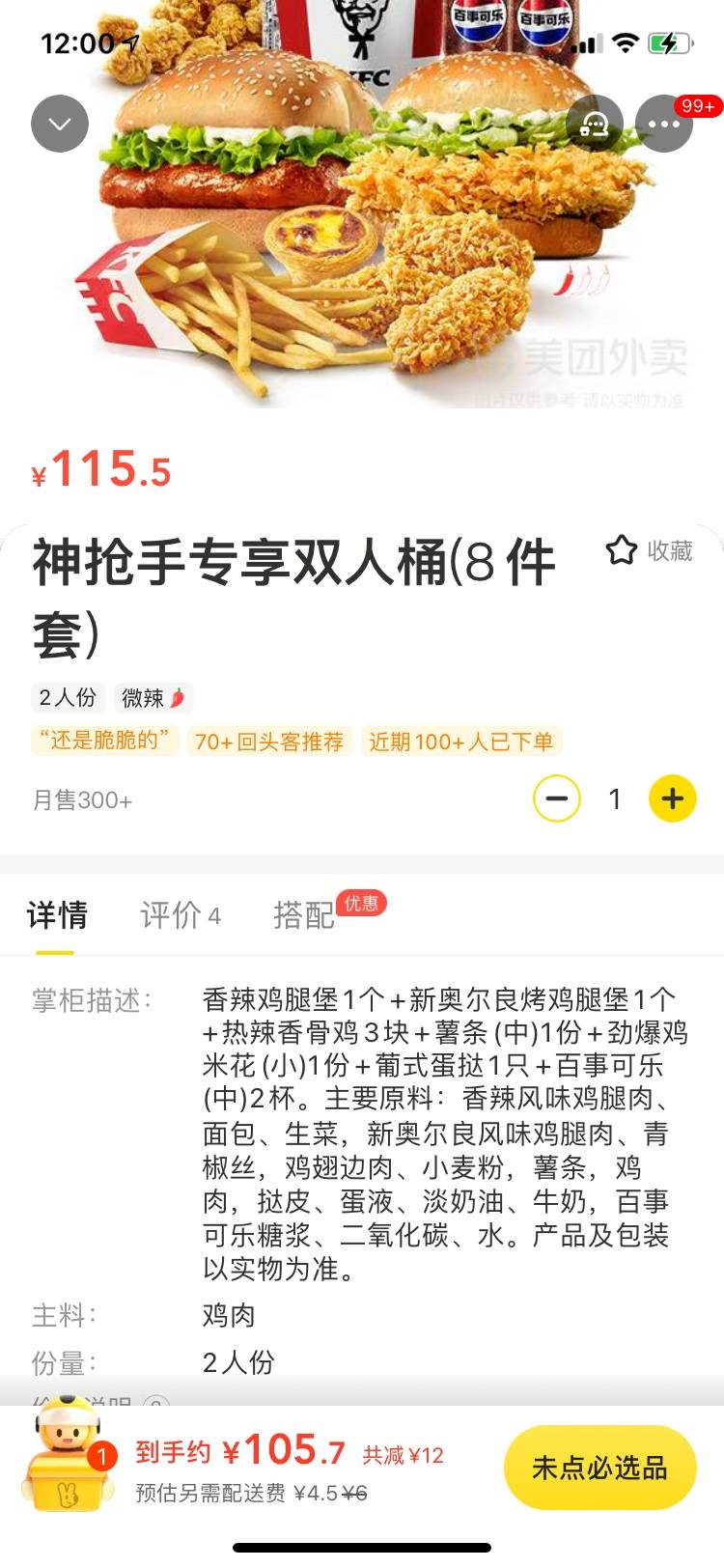Collapse the page with the down chevron
724x1568 pixels.
click(x=60, y=124)
